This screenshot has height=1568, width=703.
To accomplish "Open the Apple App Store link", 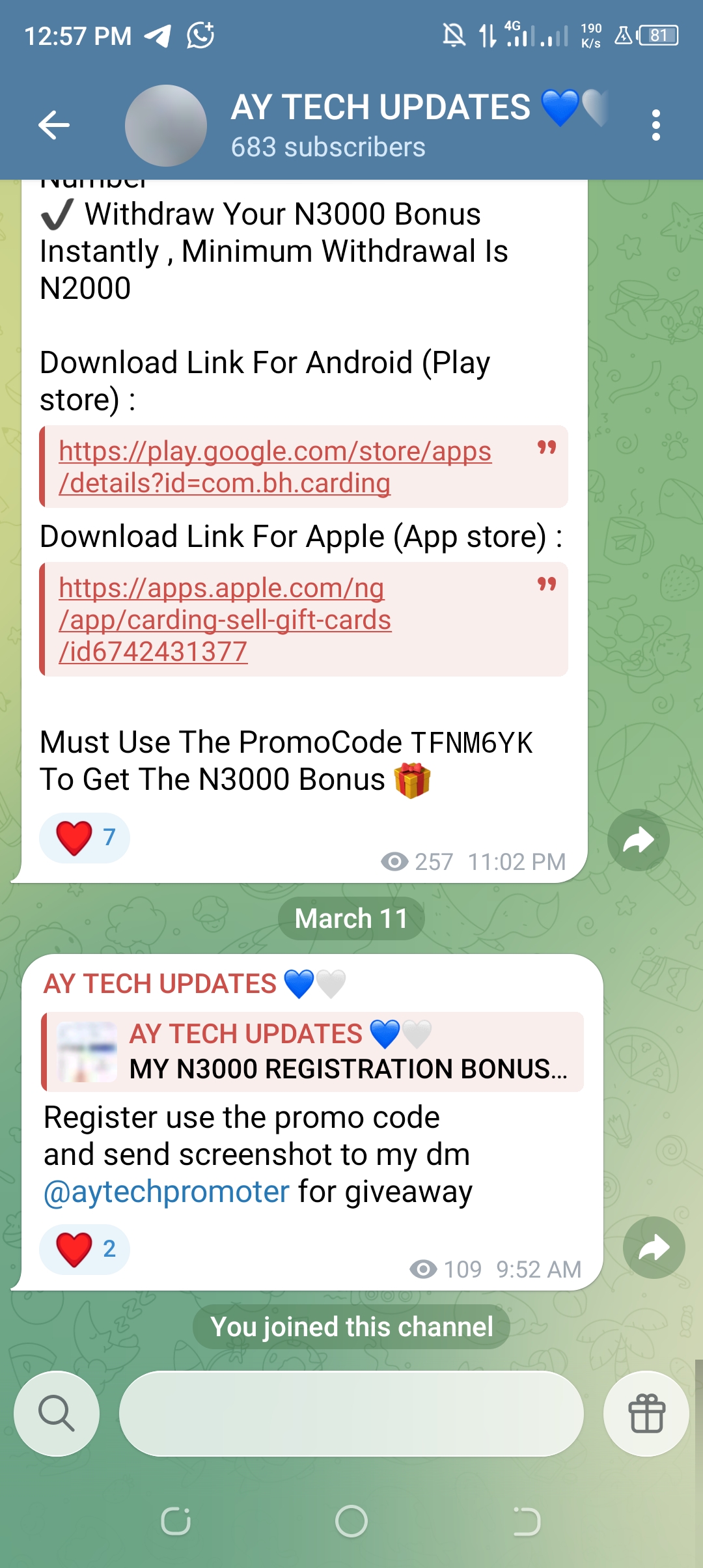I will click(x=225, y=619).
